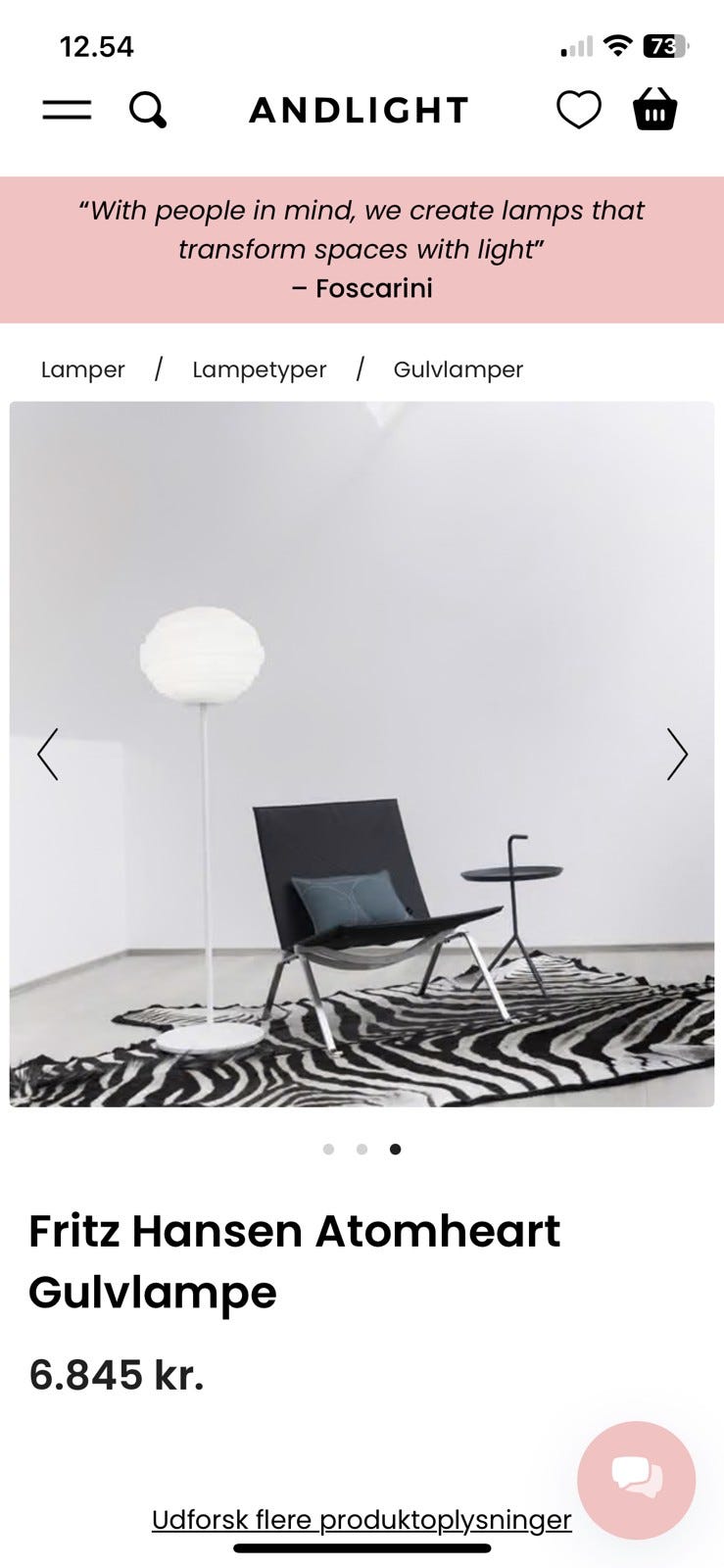Show the next product image
724x1568 pixels.
click(x=676, y=755)
